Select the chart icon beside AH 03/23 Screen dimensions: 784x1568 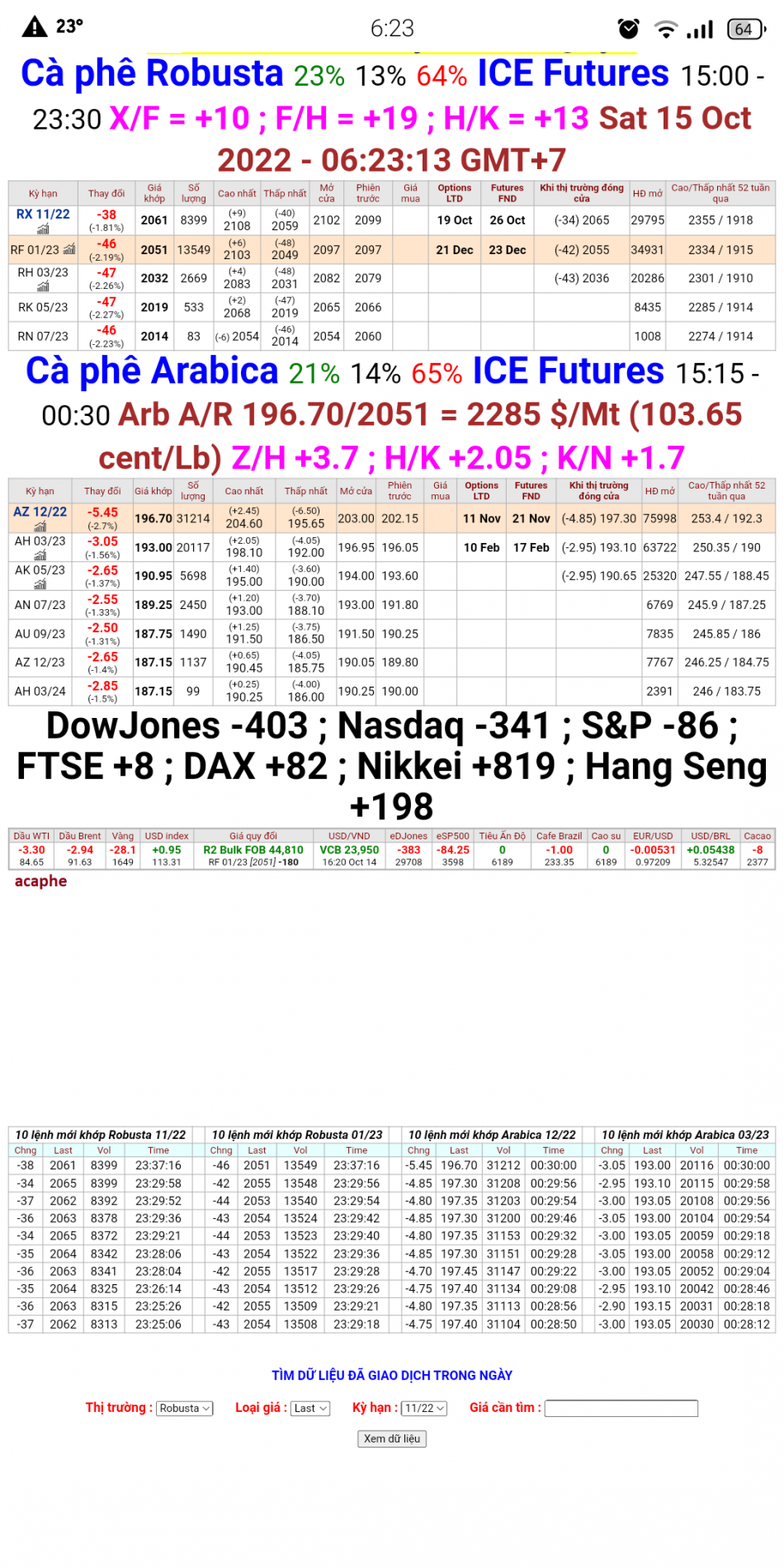coord(40,555)
